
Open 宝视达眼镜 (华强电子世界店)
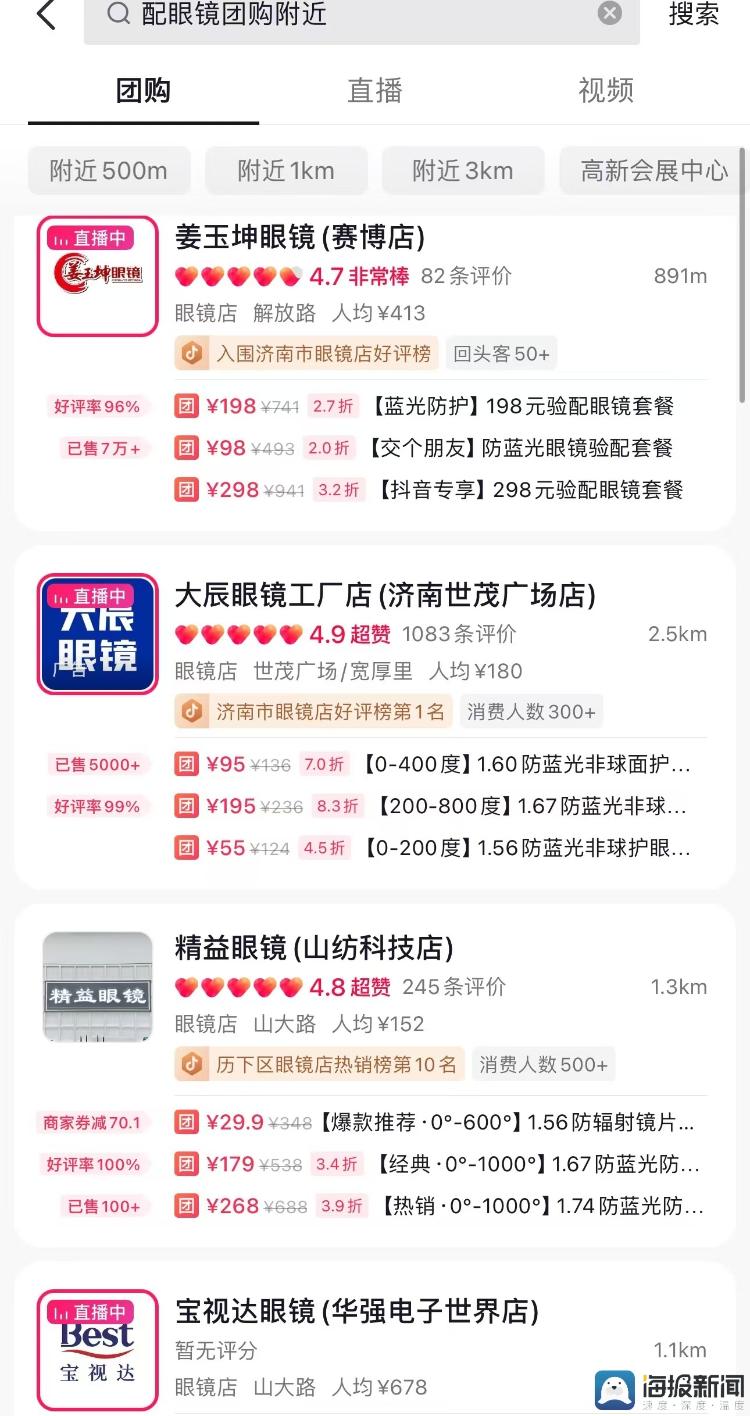(357, 1311)
